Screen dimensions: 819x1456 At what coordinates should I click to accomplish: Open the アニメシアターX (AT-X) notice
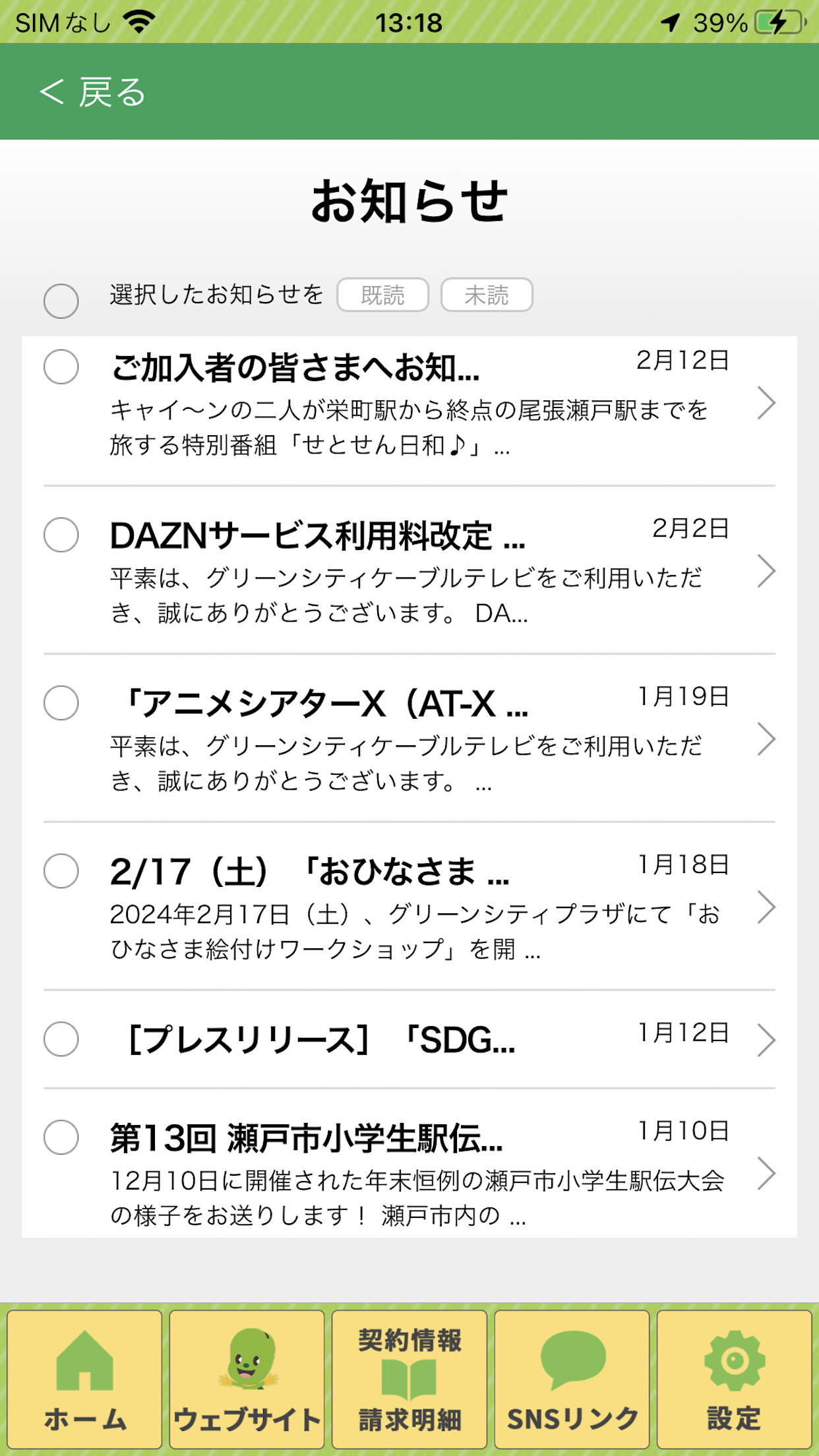409,739
